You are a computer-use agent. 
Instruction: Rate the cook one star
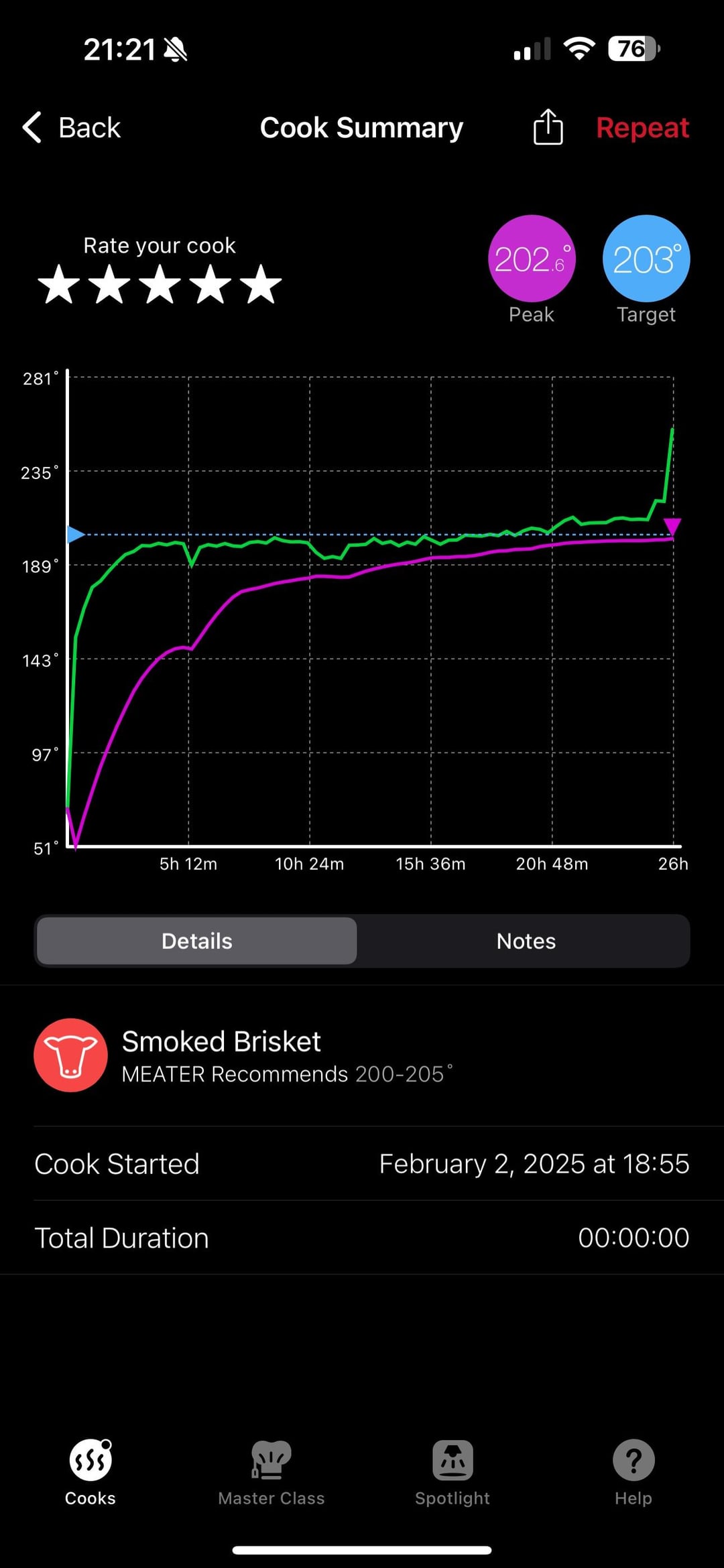pyautogui.click(x=59, y=285)
